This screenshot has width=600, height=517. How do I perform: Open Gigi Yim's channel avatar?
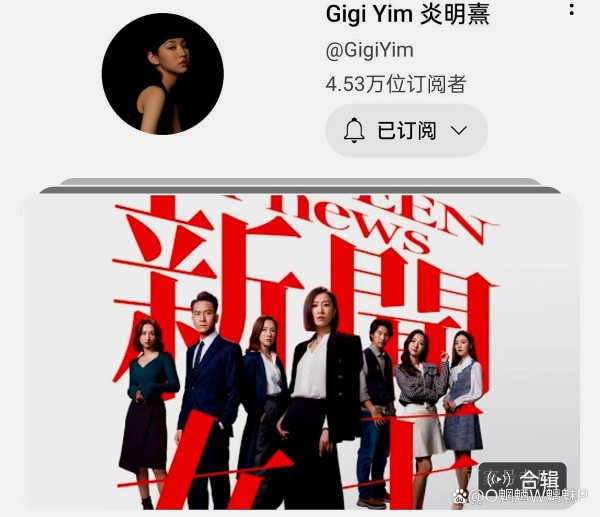(x=162, y=74)
